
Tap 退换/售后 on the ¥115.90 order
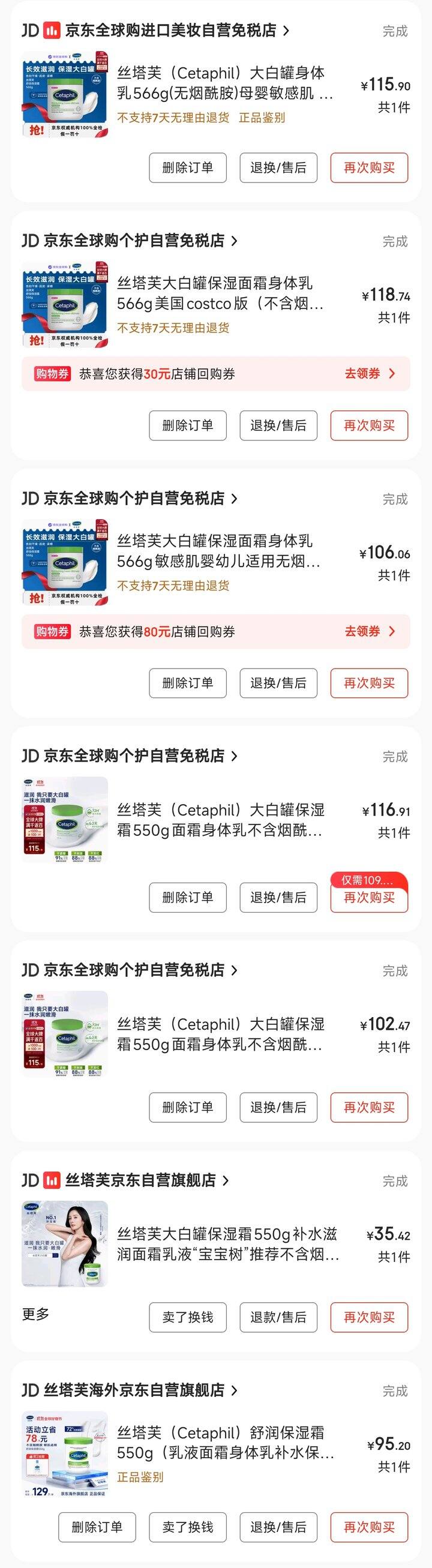pos(278,167)
